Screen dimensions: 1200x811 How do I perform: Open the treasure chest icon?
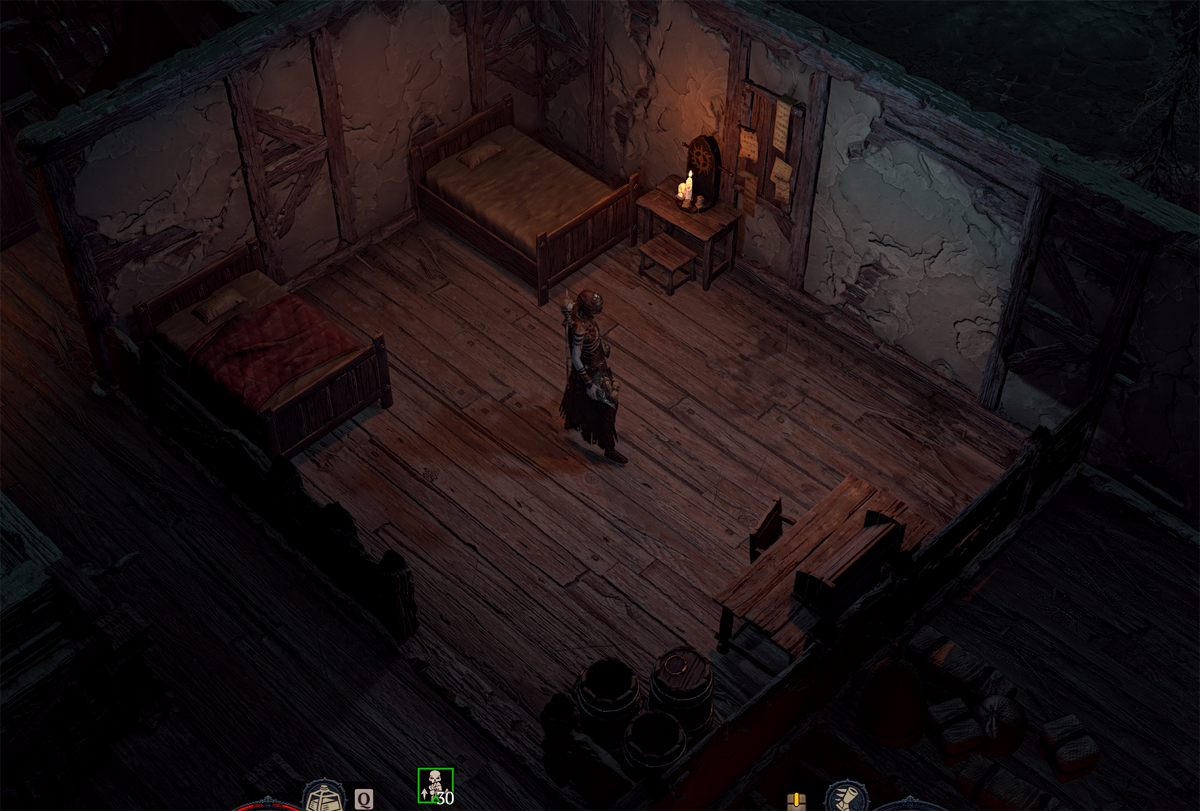(x=796, y=800)
